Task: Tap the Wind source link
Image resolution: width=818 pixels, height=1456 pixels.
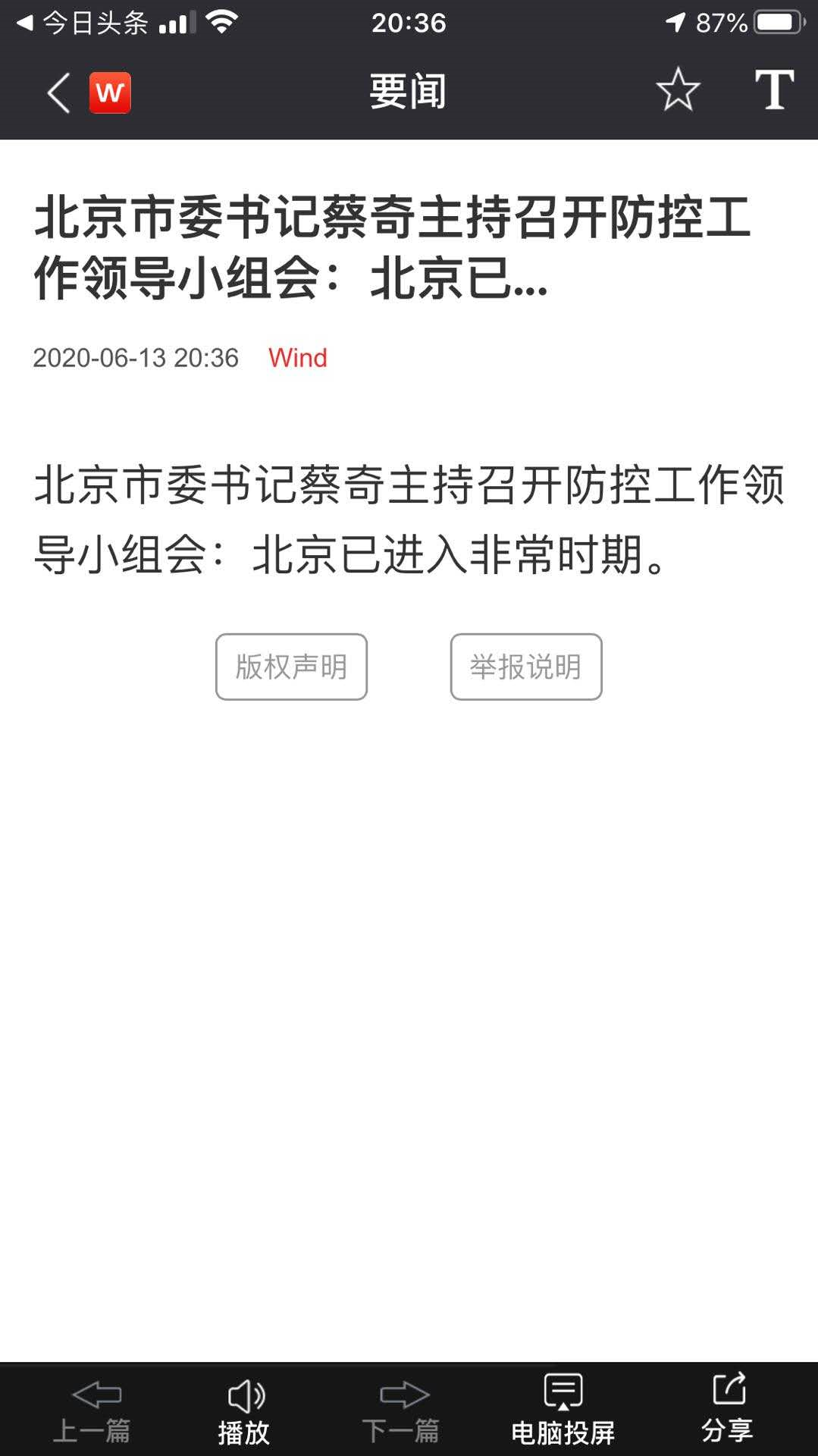Action: [x=299, y=358]
